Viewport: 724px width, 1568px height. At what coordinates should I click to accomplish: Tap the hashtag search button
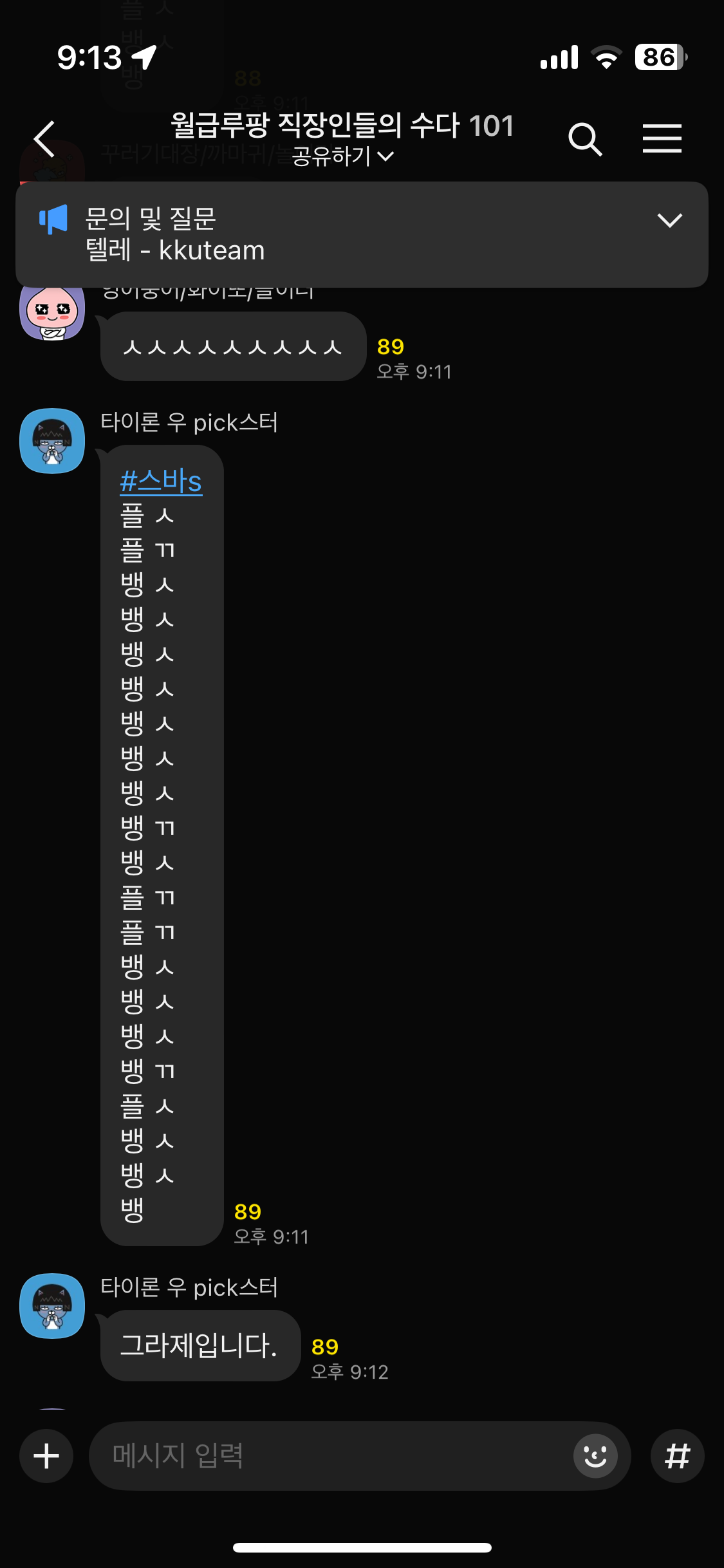pyautogui.click(x=677, y=1456)
